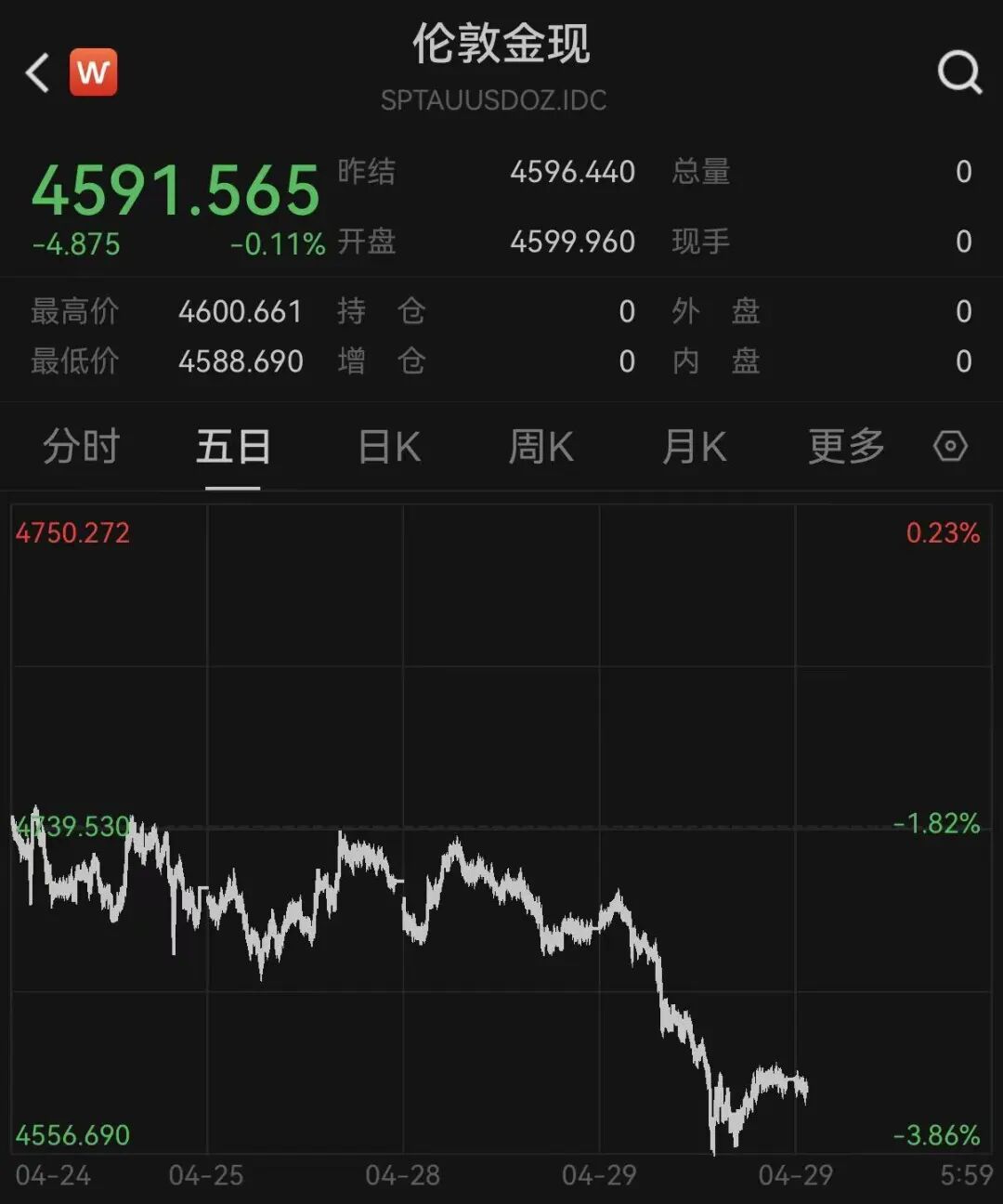
Task: Click the 04-28 date axis label
Action: 401,1174
